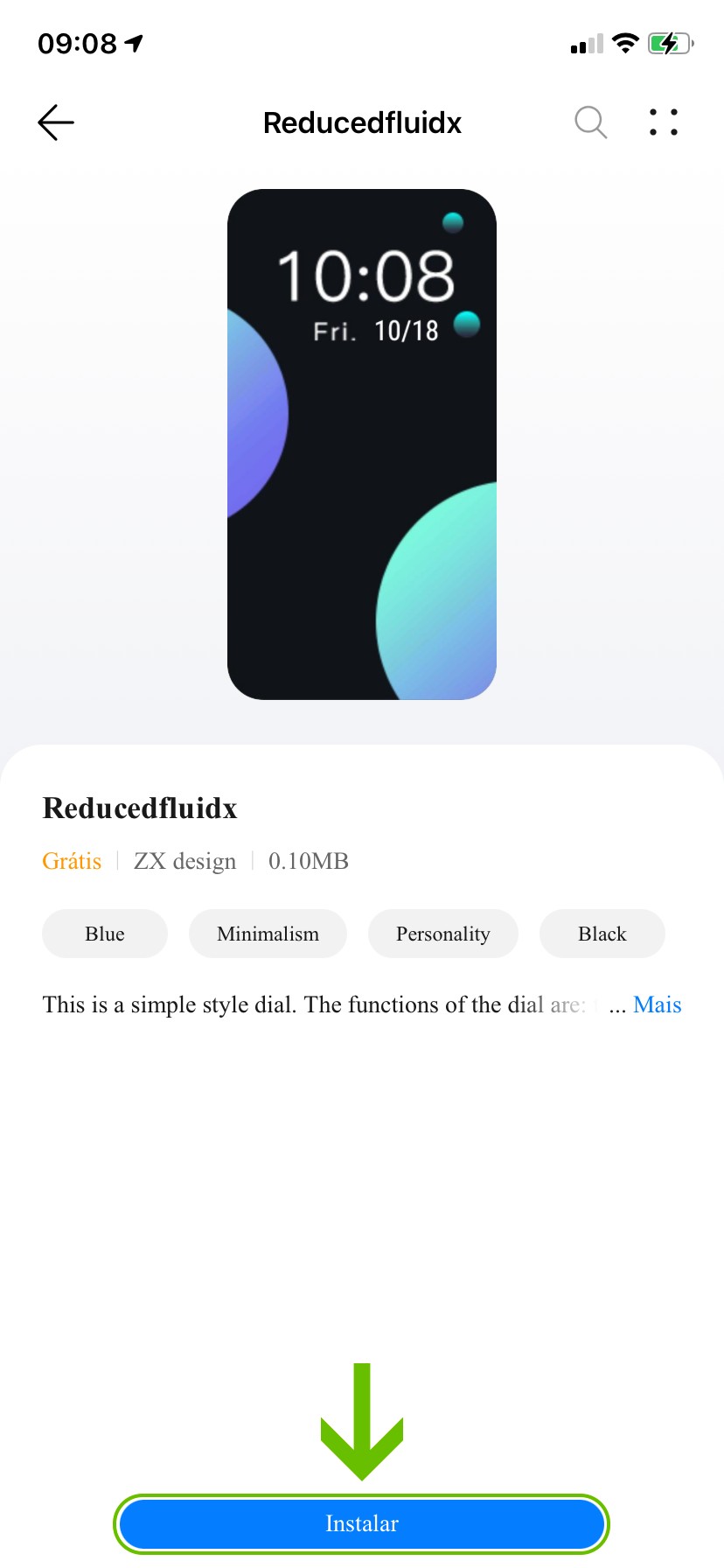
Task: Select the Minimalism tag chip
Action: (268, 934)
